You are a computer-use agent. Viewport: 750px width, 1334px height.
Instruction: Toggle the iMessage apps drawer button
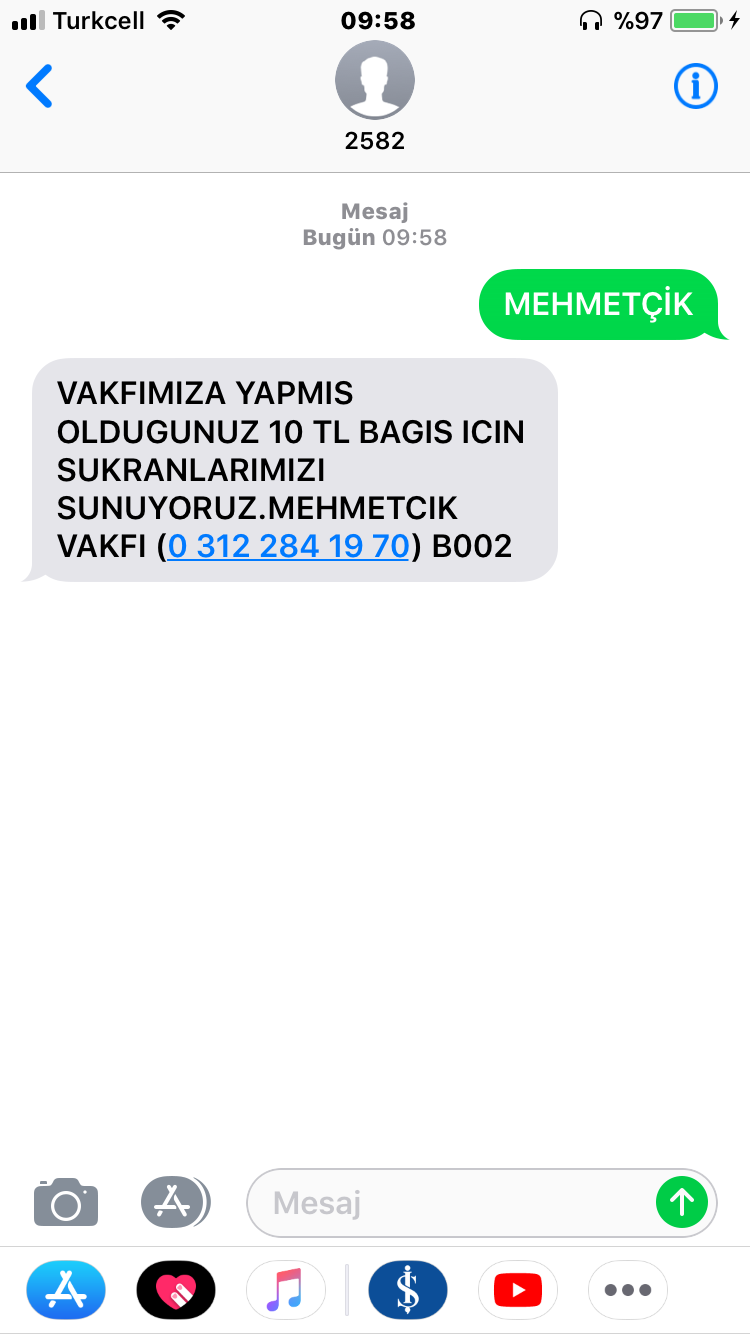(x=175, y=1201)
